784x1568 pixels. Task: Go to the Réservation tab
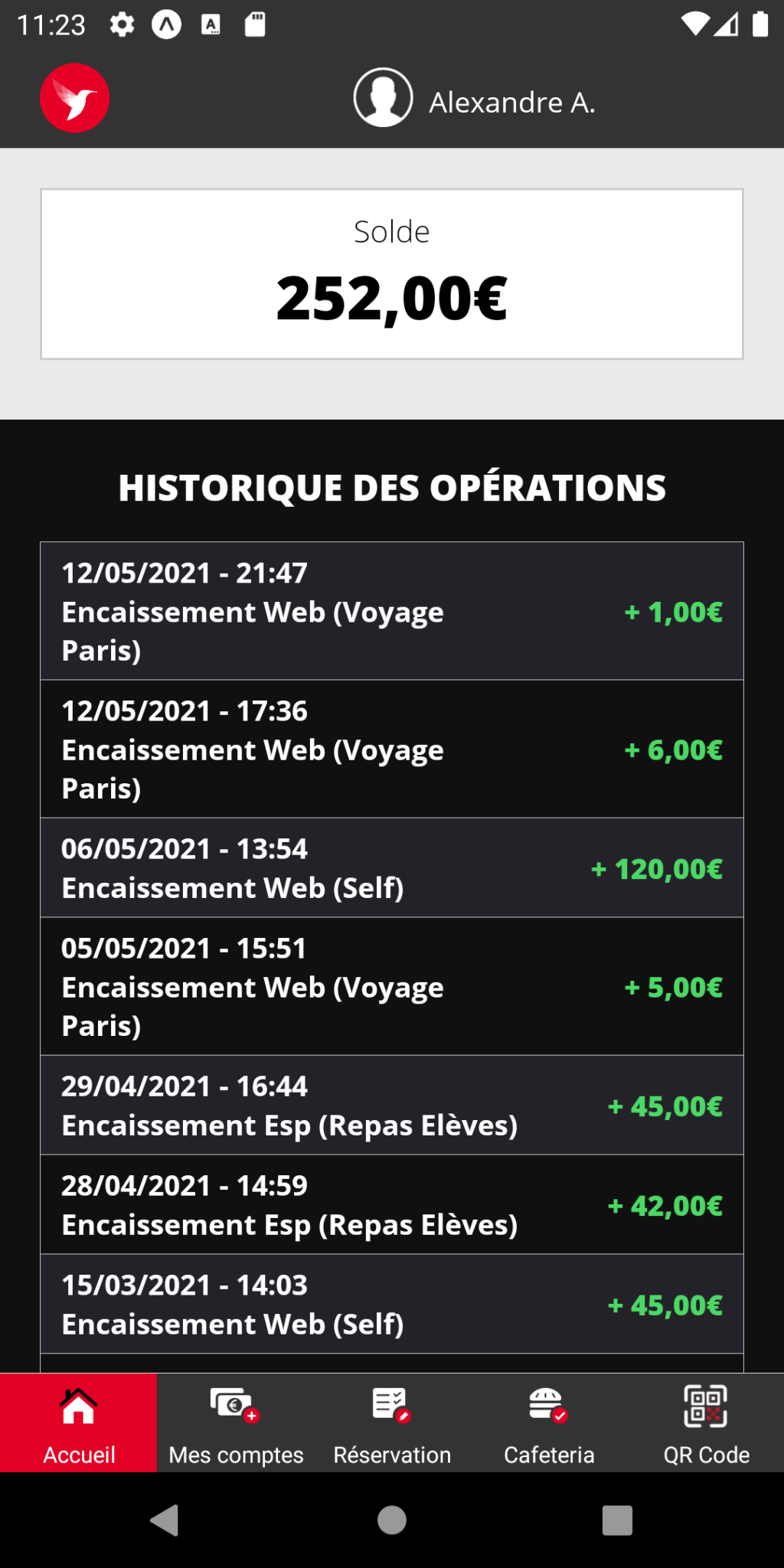click(392, 1423)
